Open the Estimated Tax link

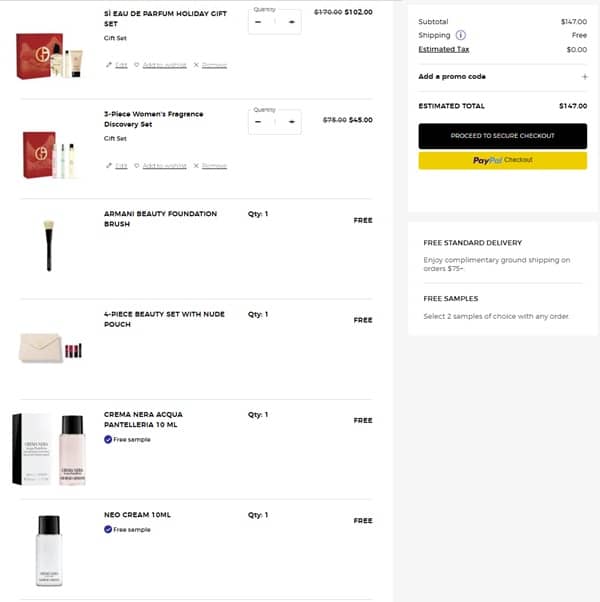(x=443, y=49)
